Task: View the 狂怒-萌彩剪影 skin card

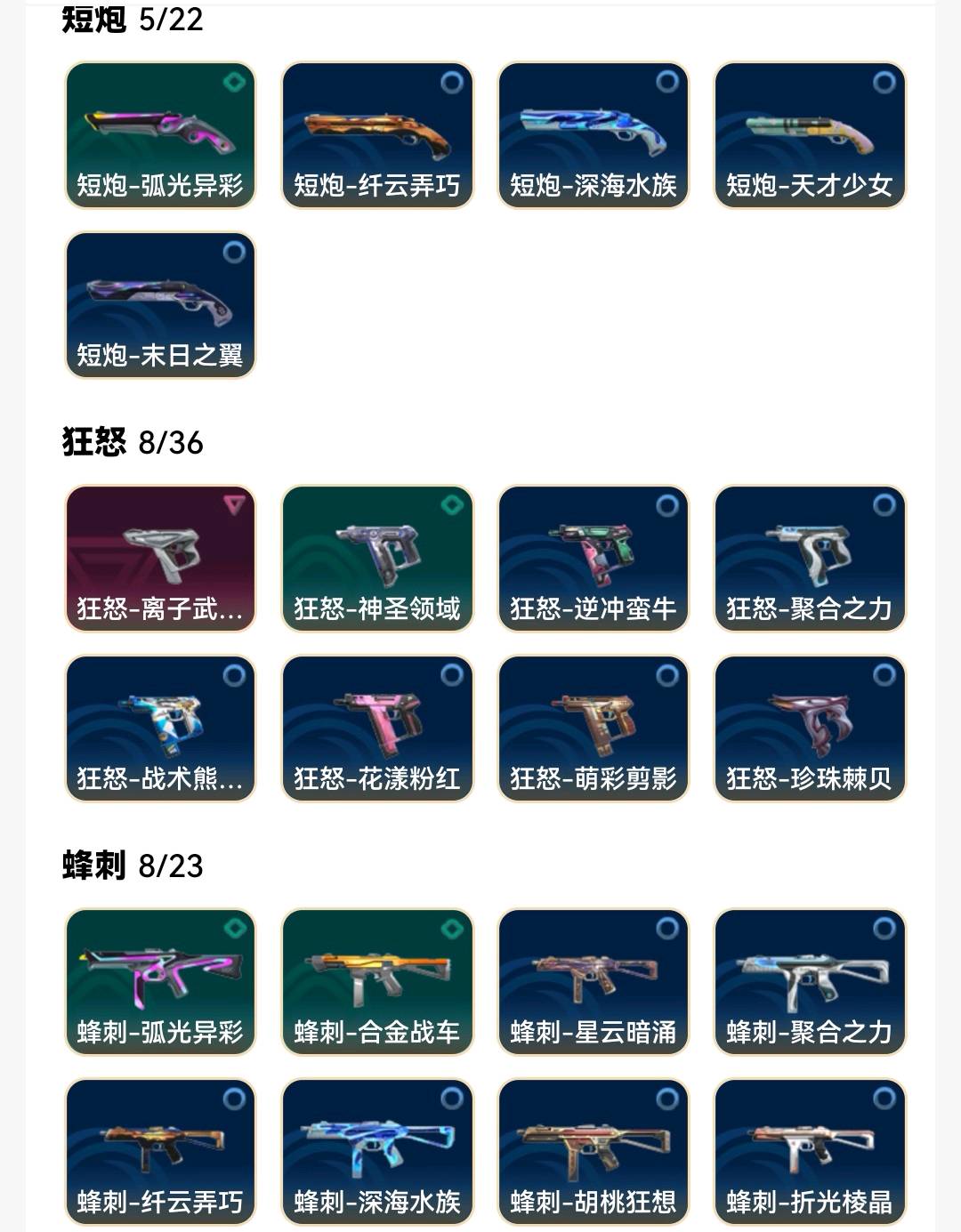Action: pyautogui.click(x=594, y=729)
